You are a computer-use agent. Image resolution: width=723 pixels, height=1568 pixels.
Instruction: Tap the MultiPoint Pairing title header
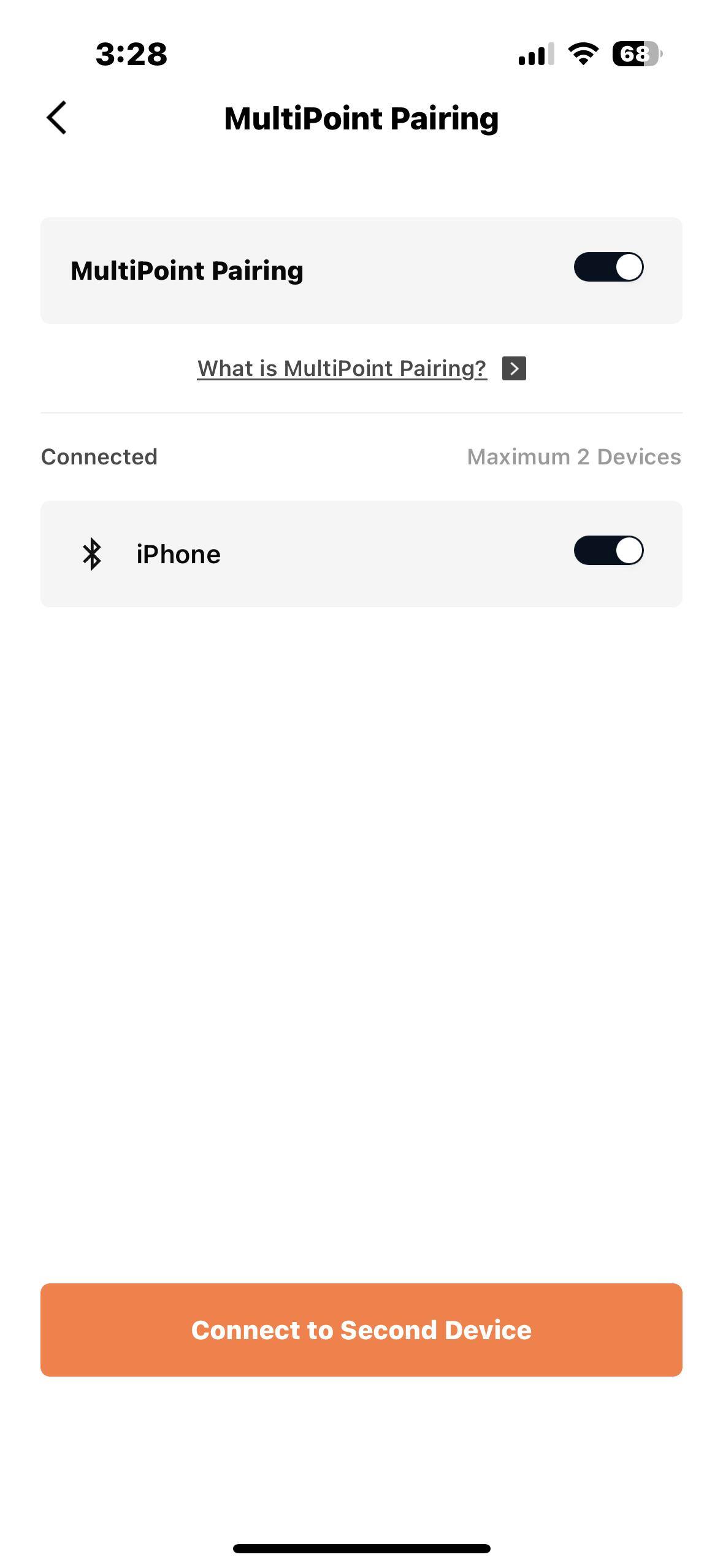(361, 118)
